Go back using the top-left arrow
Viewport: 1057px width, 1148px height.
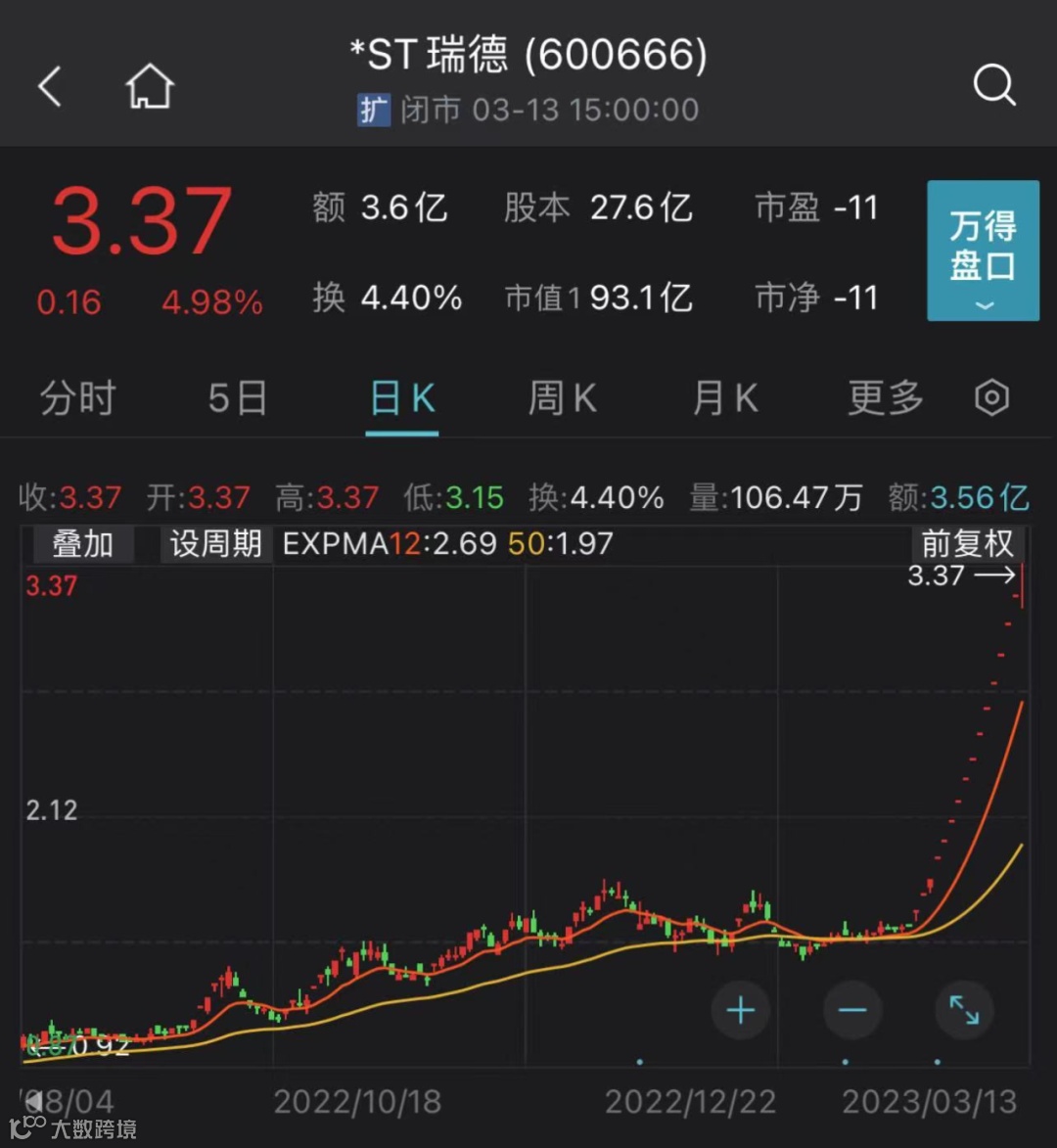[x=51, y=87]
